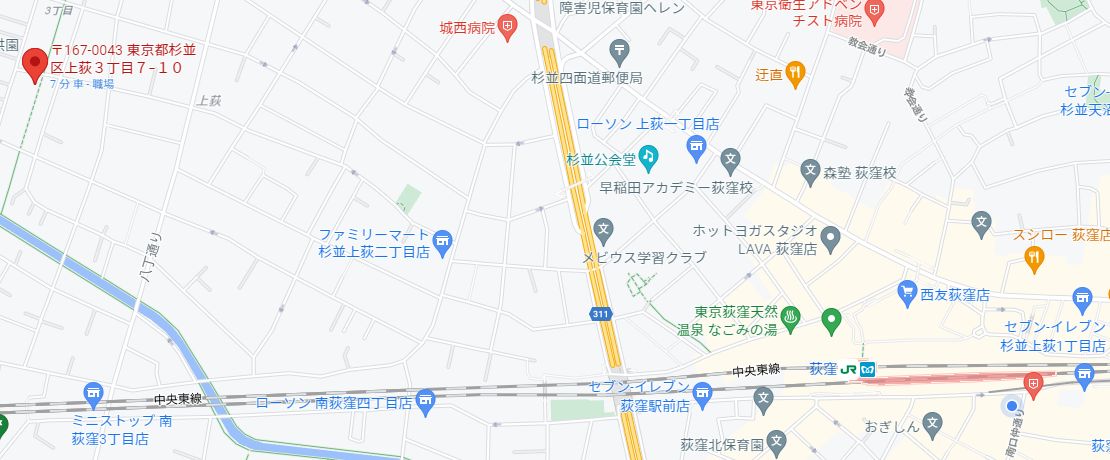
Task: Open the 東京衛生アドベンチスト病院 marker
Action: [x=875, y=15]
